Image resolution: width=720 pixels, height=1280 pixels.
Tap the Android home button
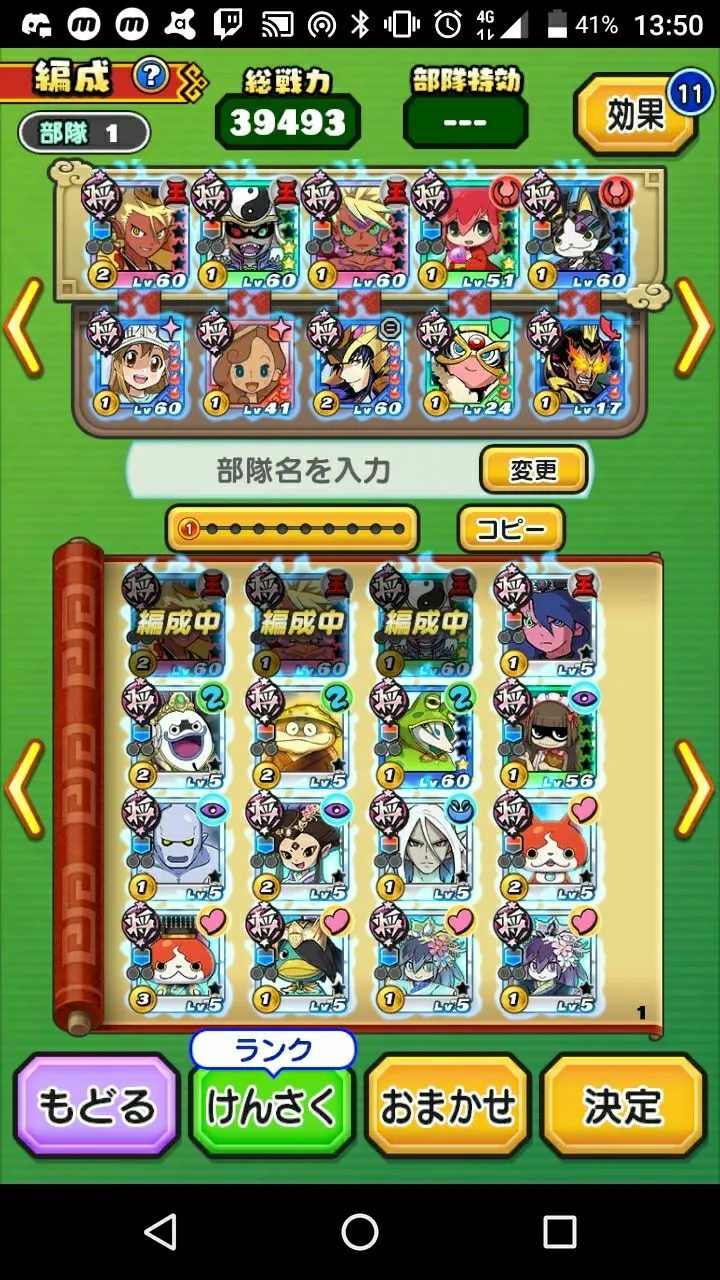pyautogui.click(x=360, y=1232)
